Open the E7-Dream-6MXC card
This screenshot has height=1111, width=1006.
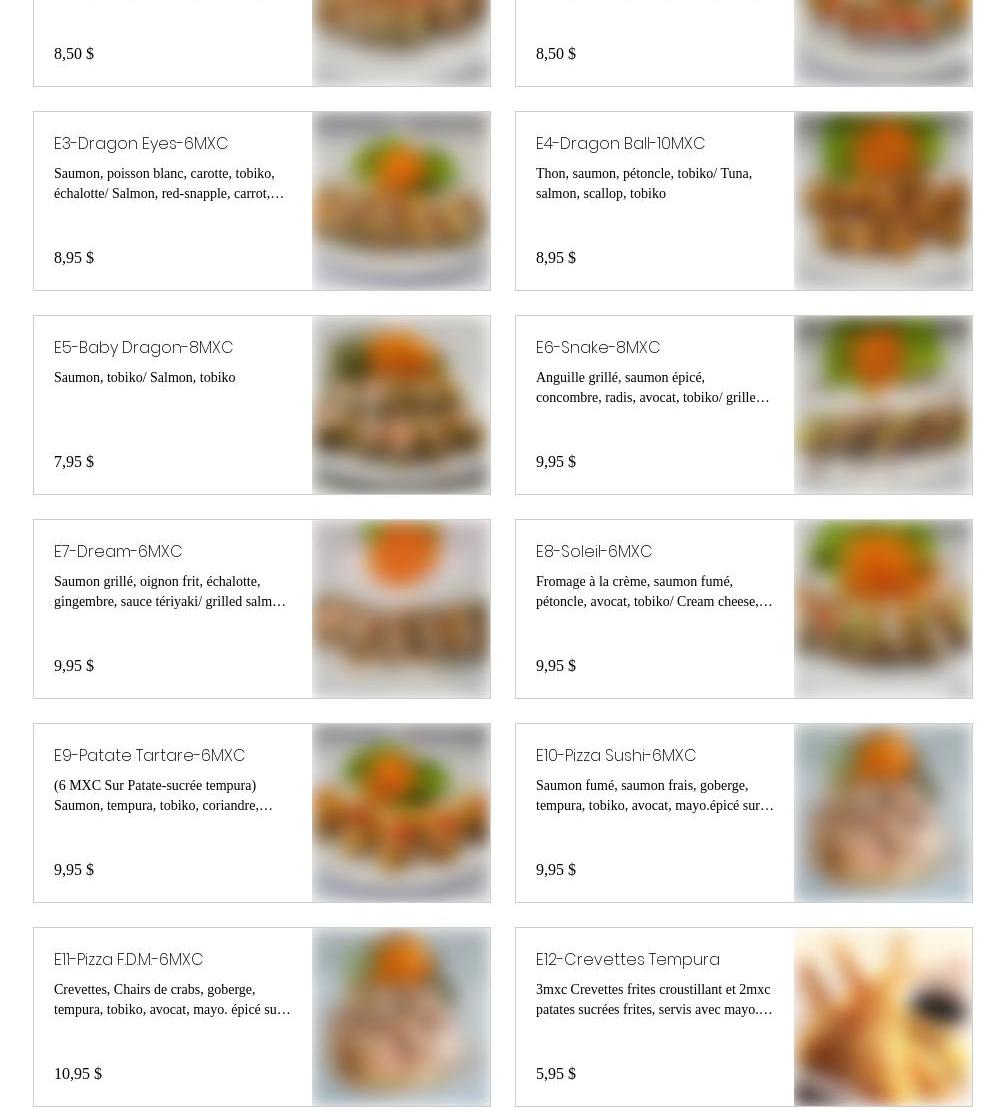pos(118,552)
